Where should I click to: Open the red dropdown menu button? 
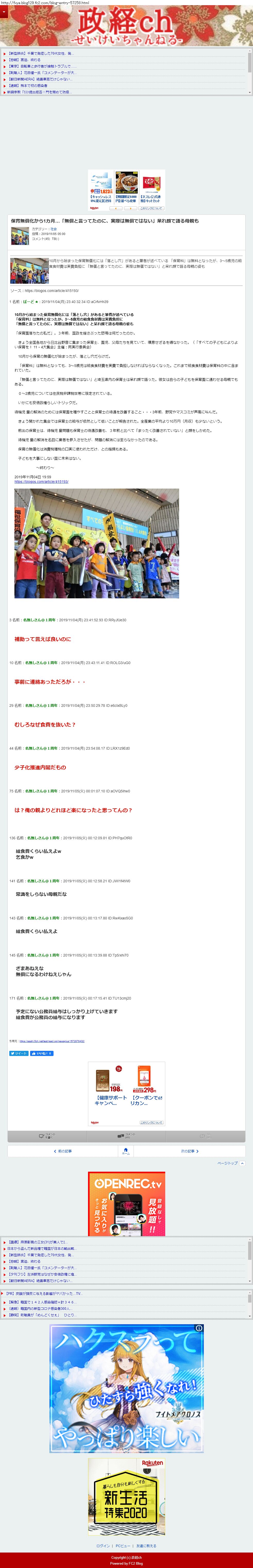point(4,12)
